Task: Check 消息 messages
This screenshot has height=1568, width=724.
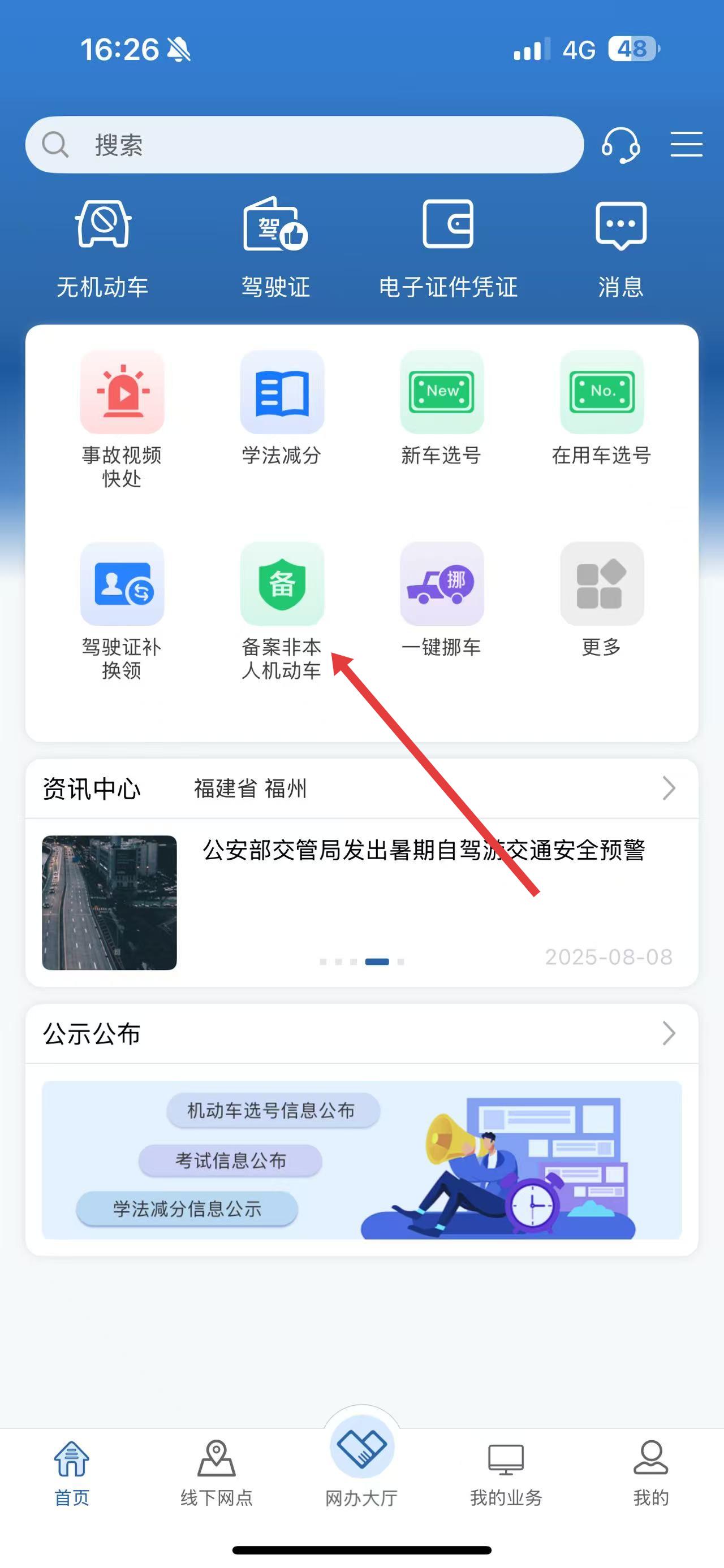Action: point(620,246)
